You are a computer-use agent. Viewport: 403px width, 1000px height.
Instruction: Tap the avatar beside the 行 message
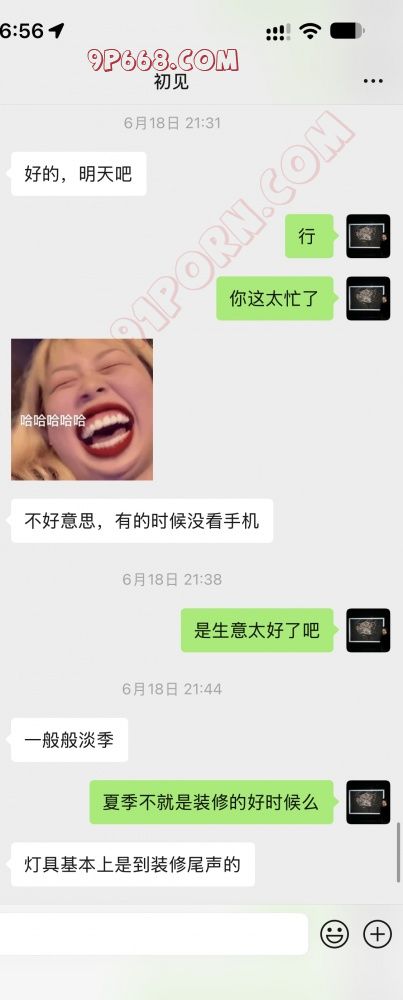coord(368,236)
